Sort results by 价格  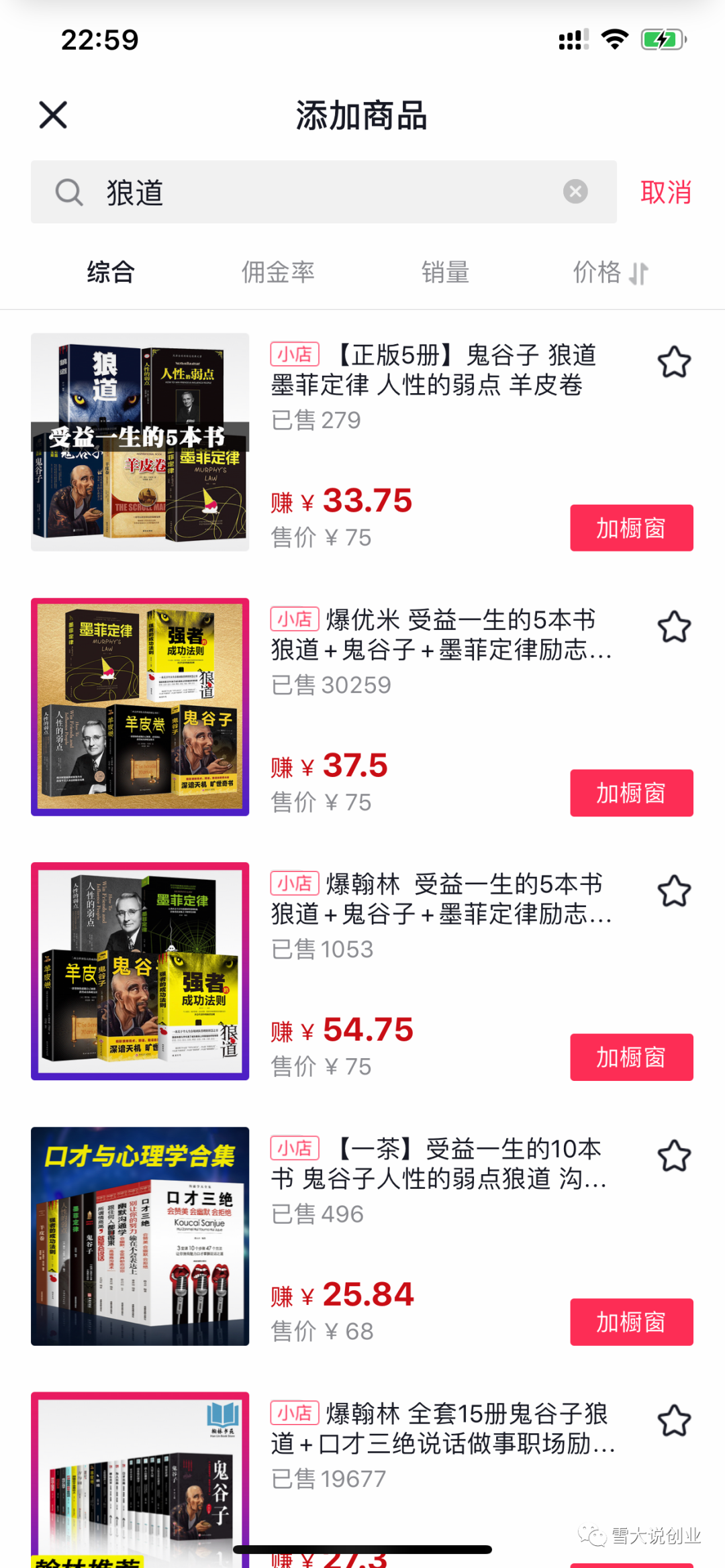click(610, 272)
